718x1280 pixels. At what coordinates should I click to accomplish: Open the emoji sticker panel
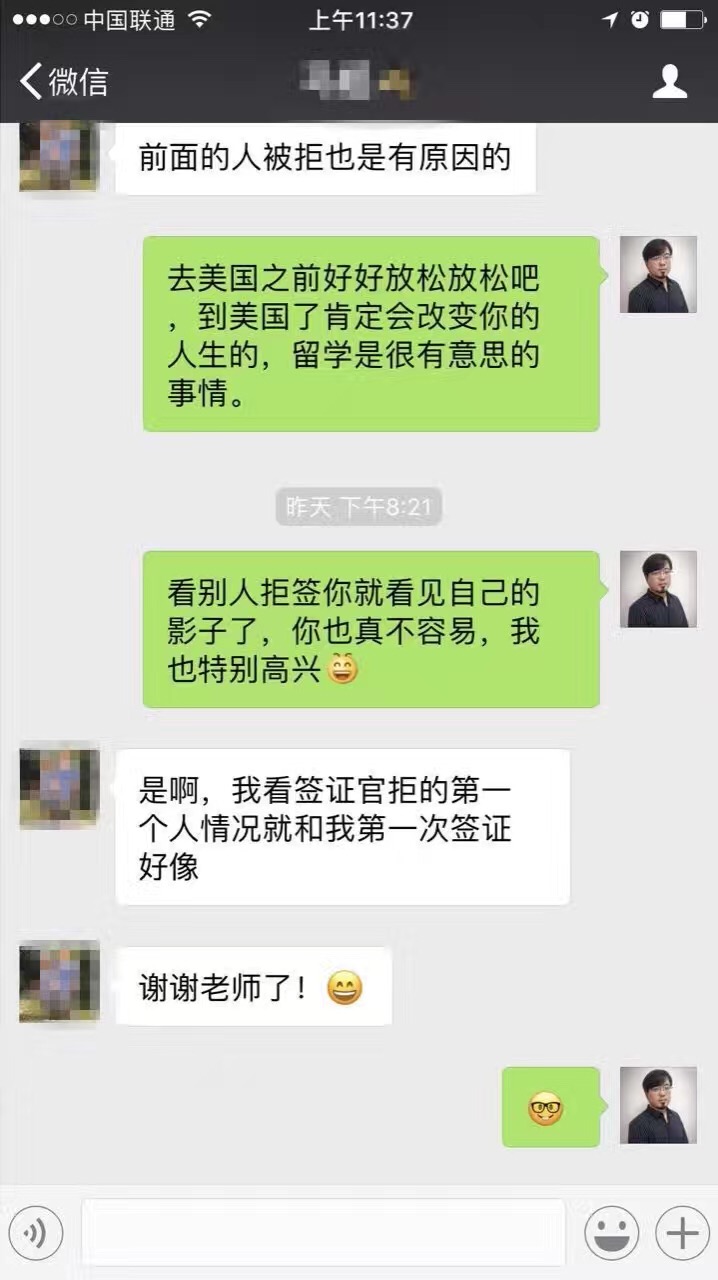click(611, 1233)
